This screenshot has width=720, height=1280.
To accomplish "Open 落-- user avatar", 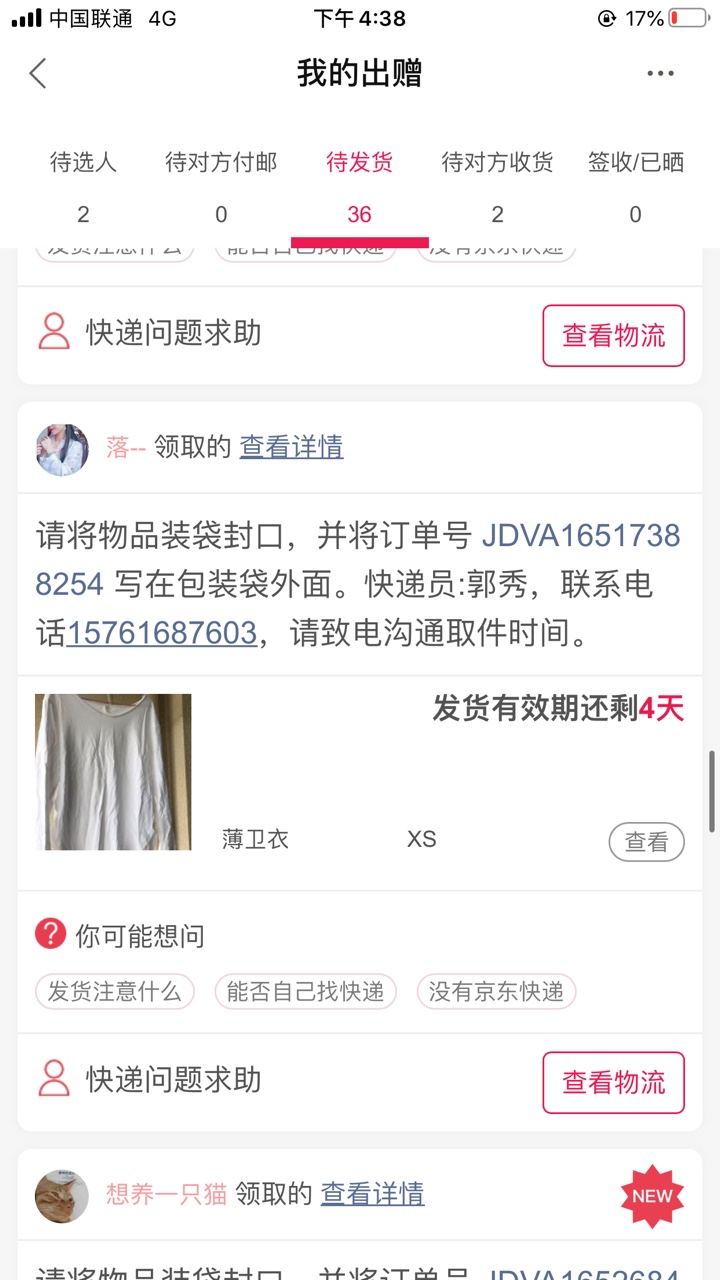I will 62,449.
